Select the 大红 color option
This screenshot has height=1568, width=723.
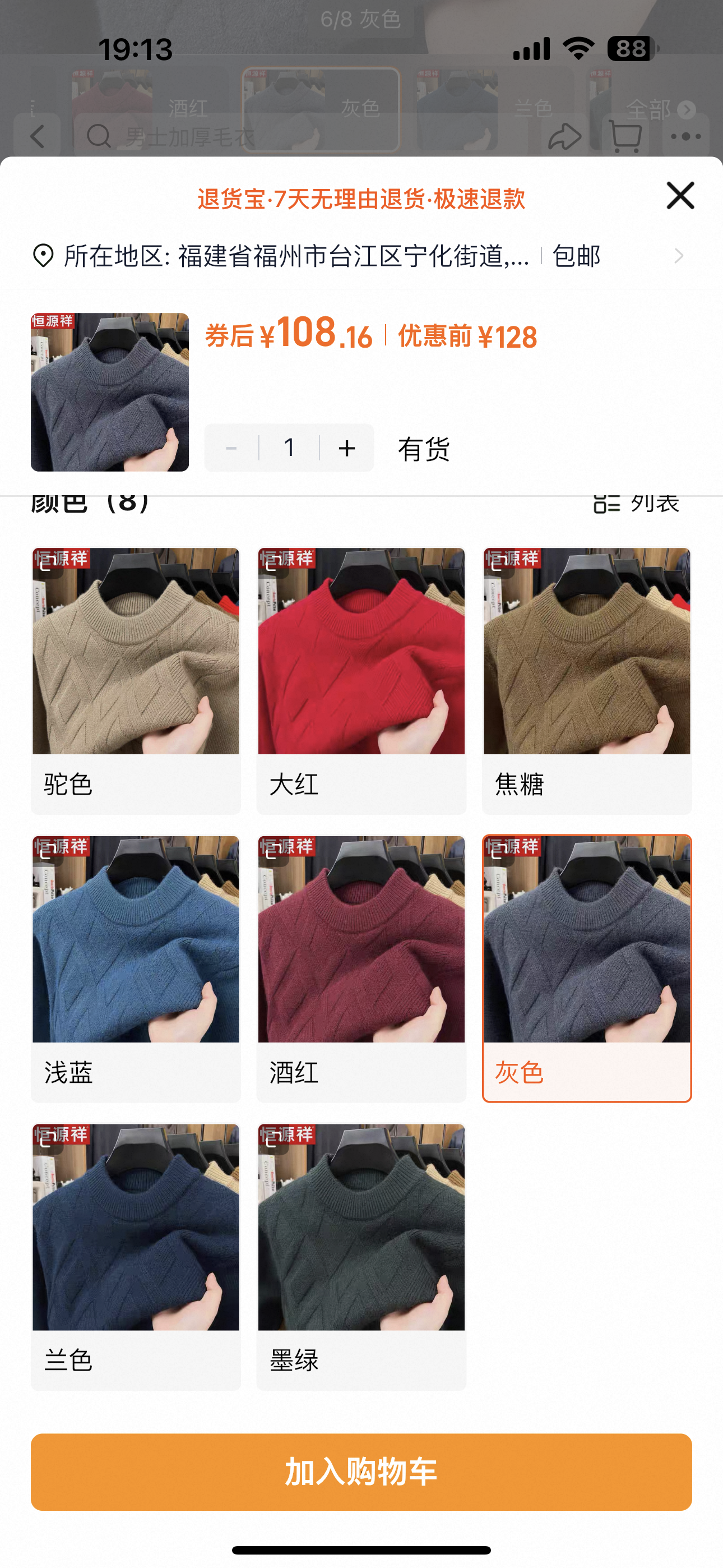tap(361, 680)
